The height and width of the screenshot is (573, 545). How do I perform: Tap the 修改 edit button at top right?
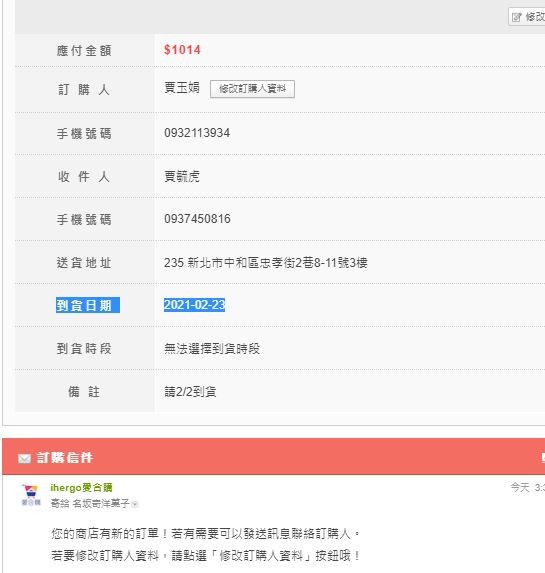[527, 16]
